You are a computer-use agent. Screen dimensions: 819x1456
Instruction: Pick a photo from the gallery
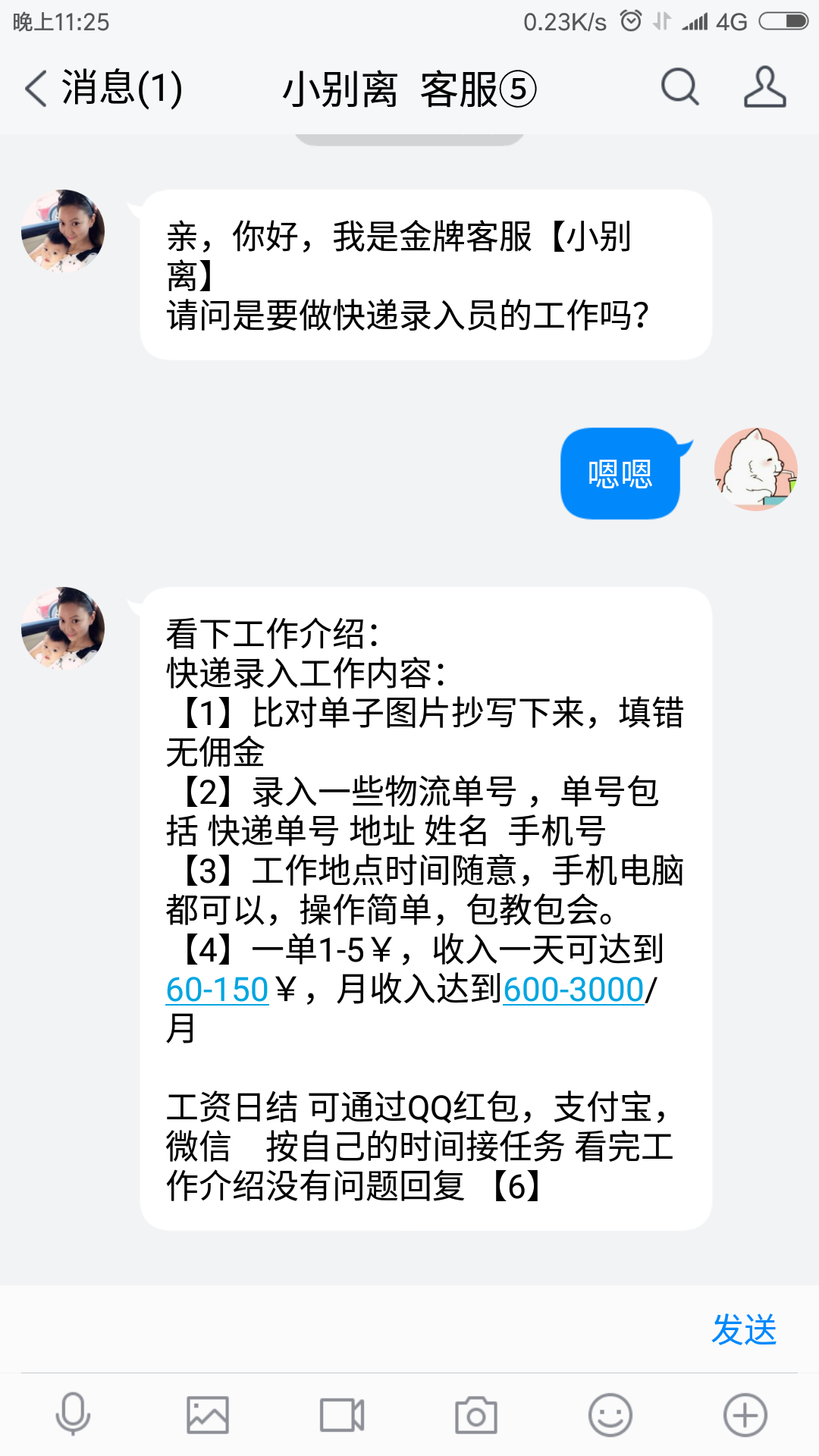click(x=208, y=1414)
